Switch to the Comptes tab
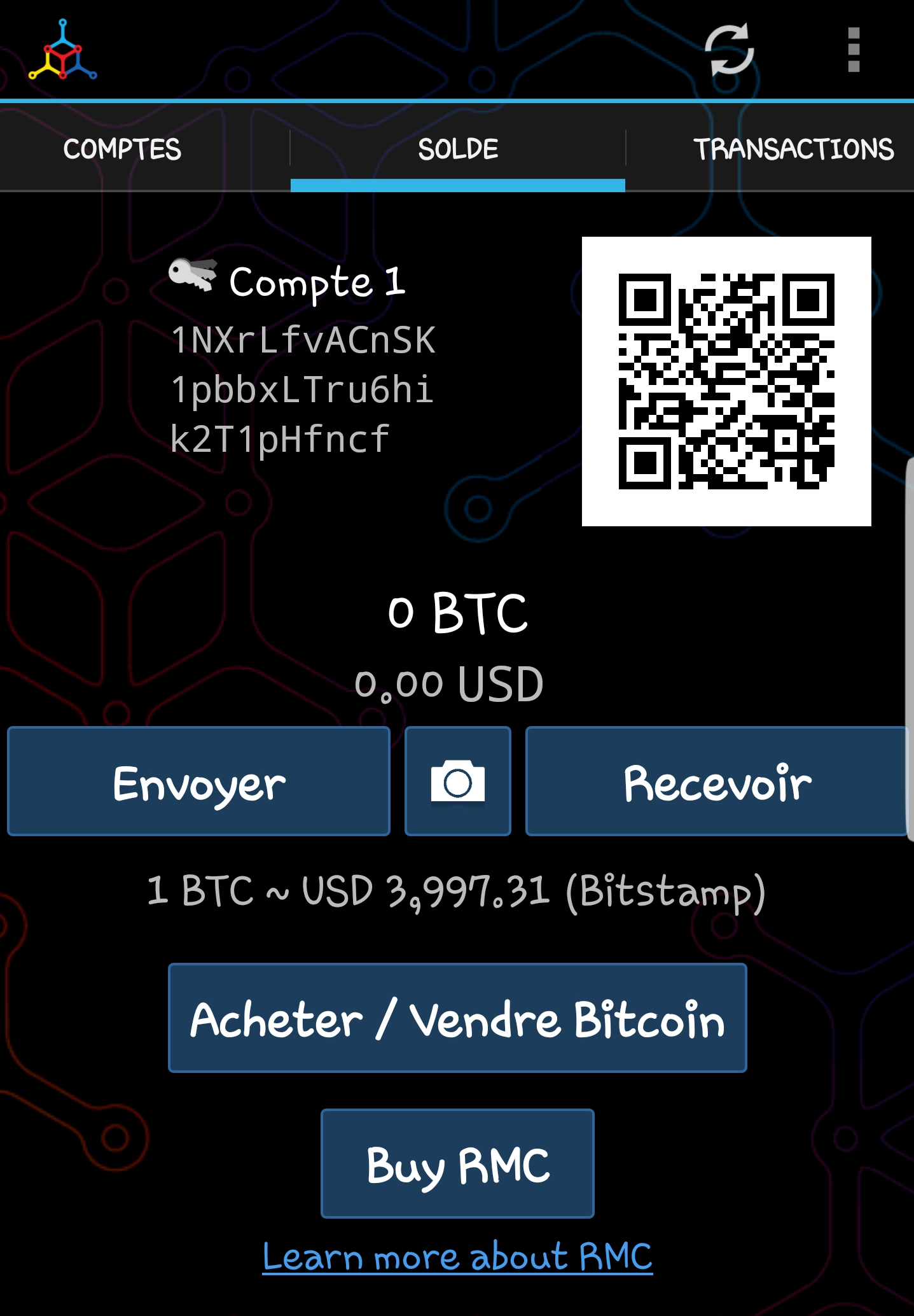The image size is (914, 1316). pyautogui.click(x=122, y=150)
